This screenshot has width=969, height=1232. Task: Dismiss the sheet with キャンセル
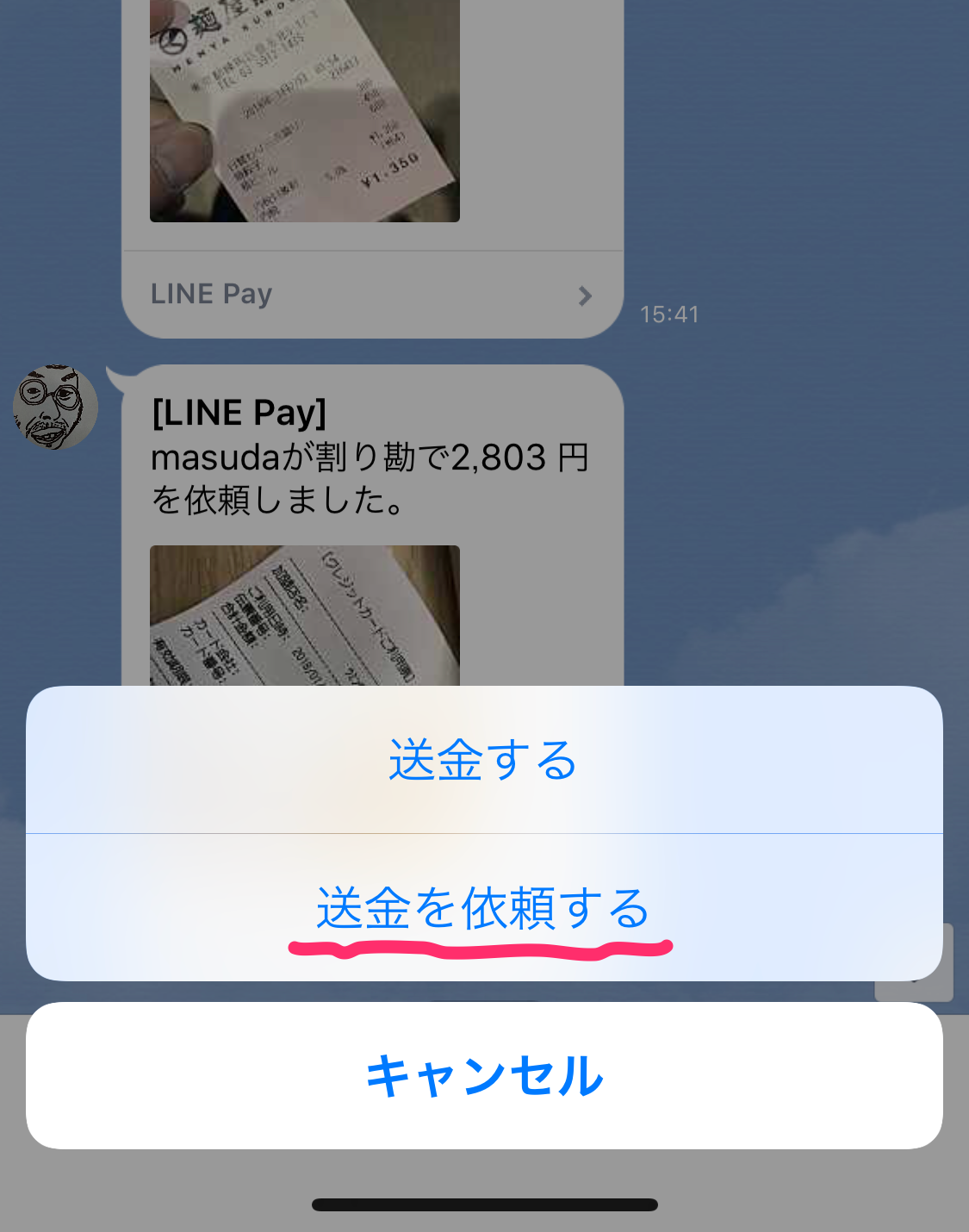pos(483,1075)
